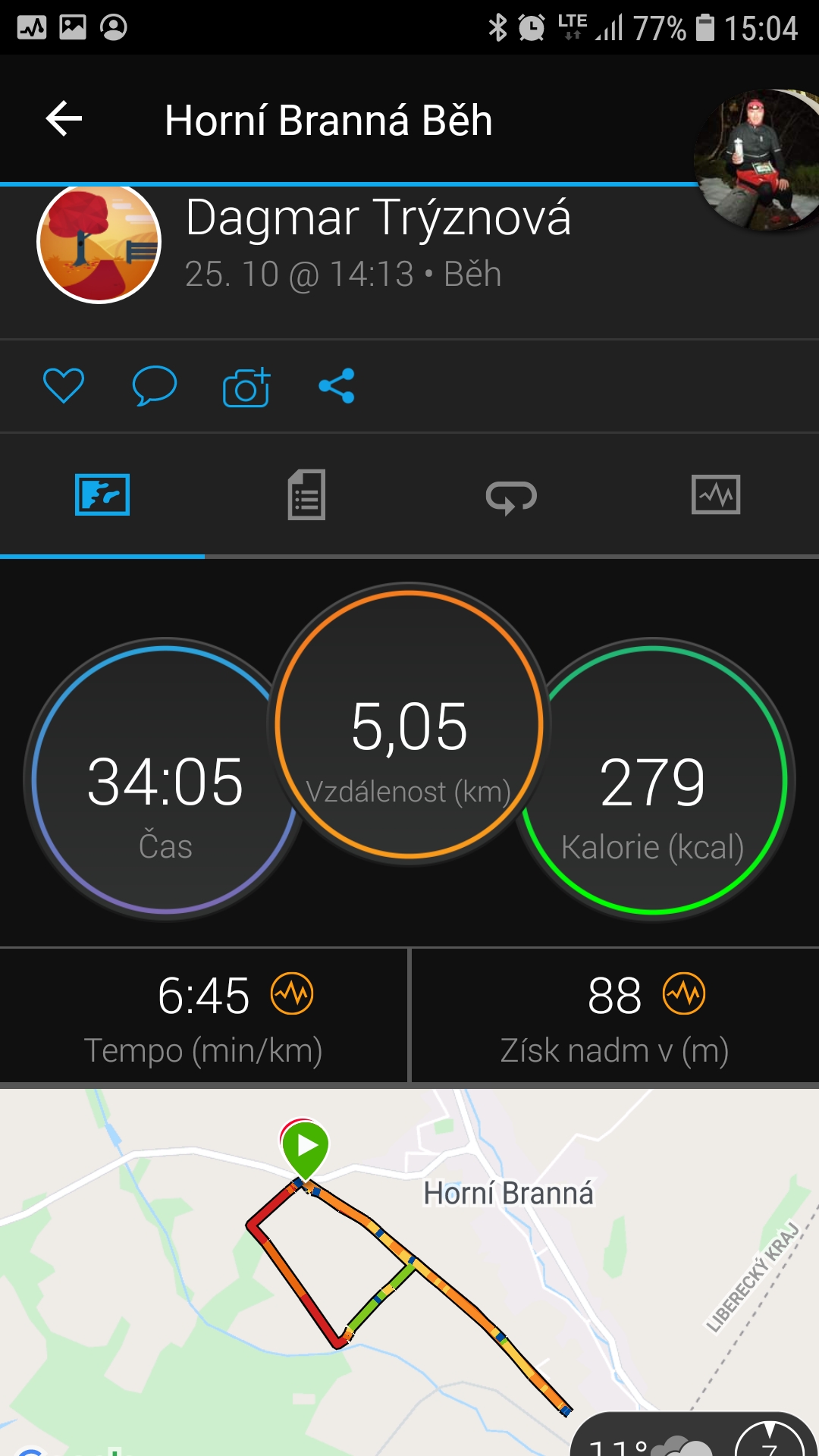Open Dagmar Trýznová's profile picture
Image resolution: width=819 pixels, height=1456 pixels.
[99, 242]
